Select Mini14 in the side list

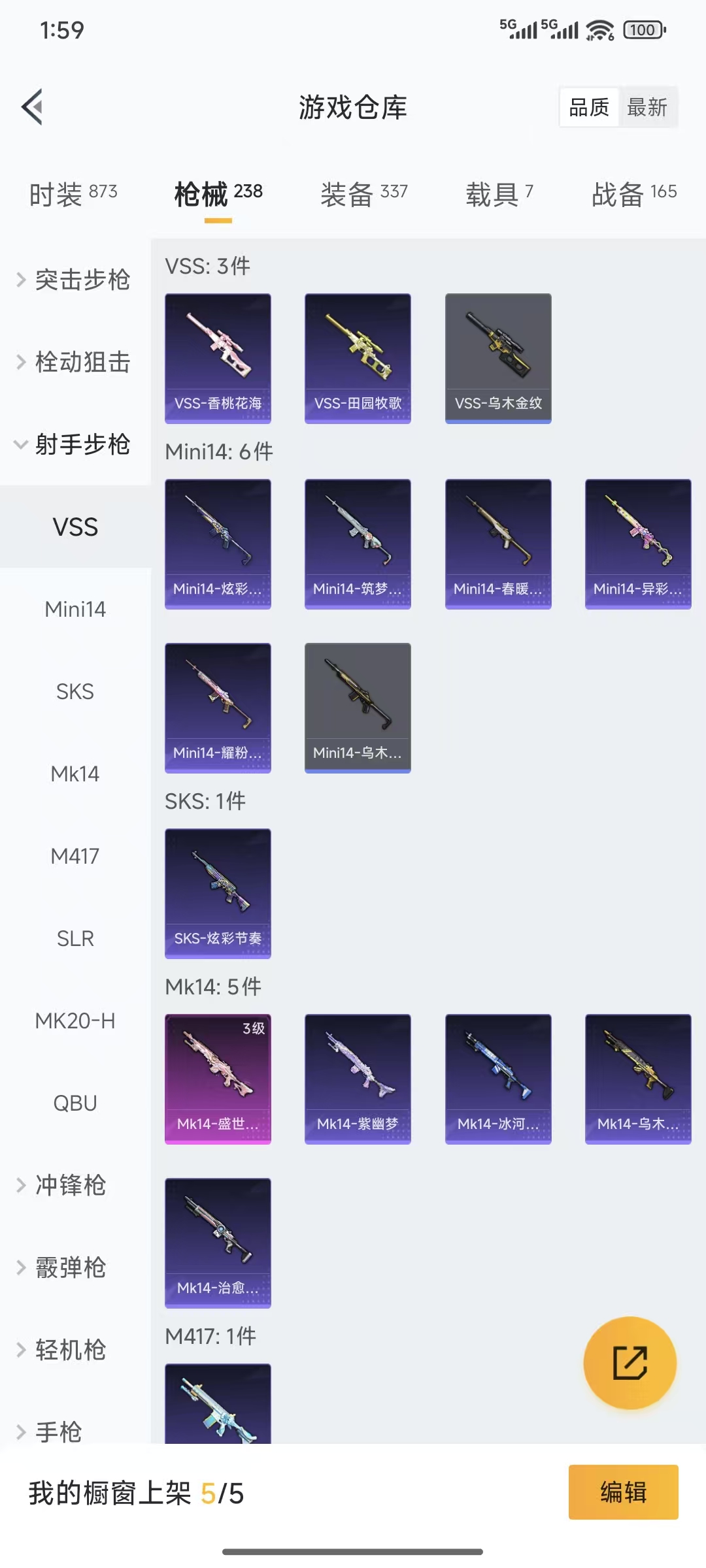(75, 609)
